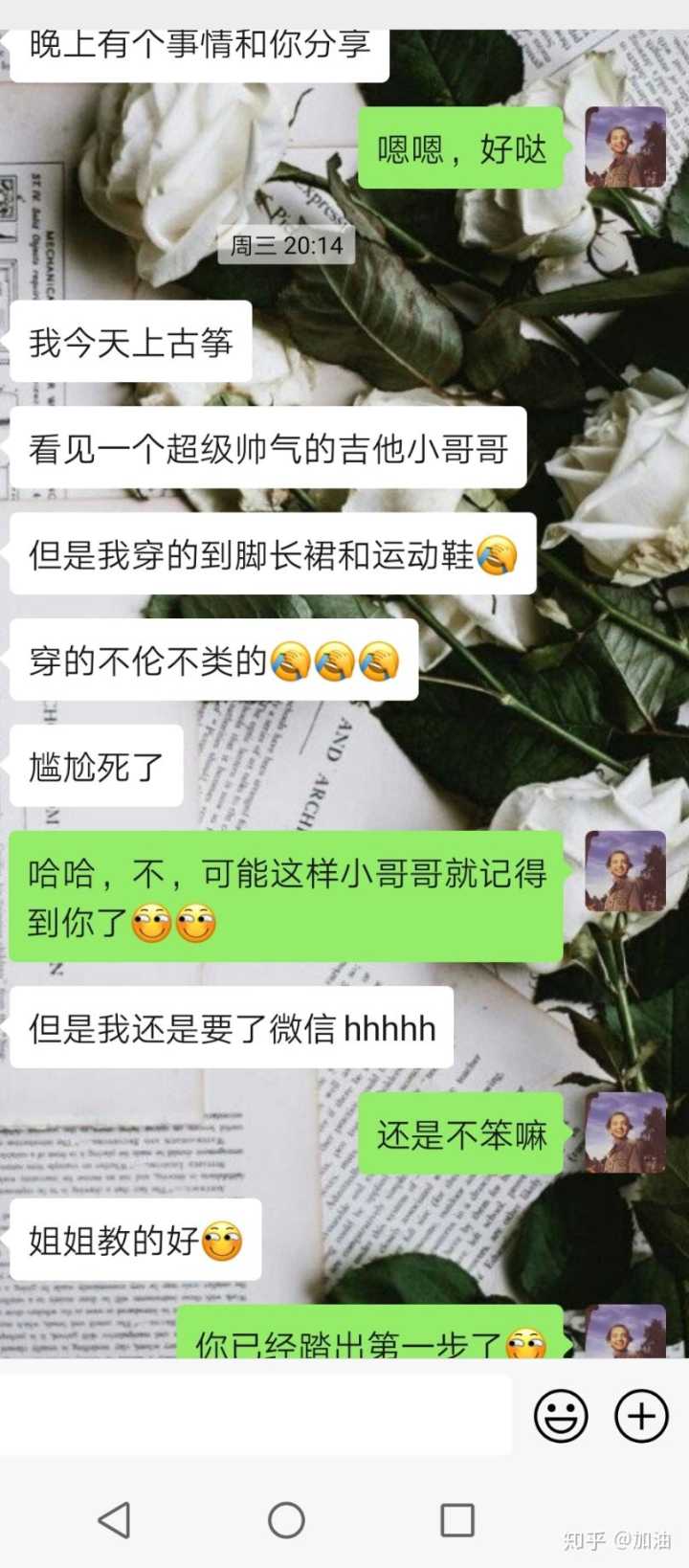Show recent apps
This screenshot has width=689, height=1568.
click(x=456, y=1519)
